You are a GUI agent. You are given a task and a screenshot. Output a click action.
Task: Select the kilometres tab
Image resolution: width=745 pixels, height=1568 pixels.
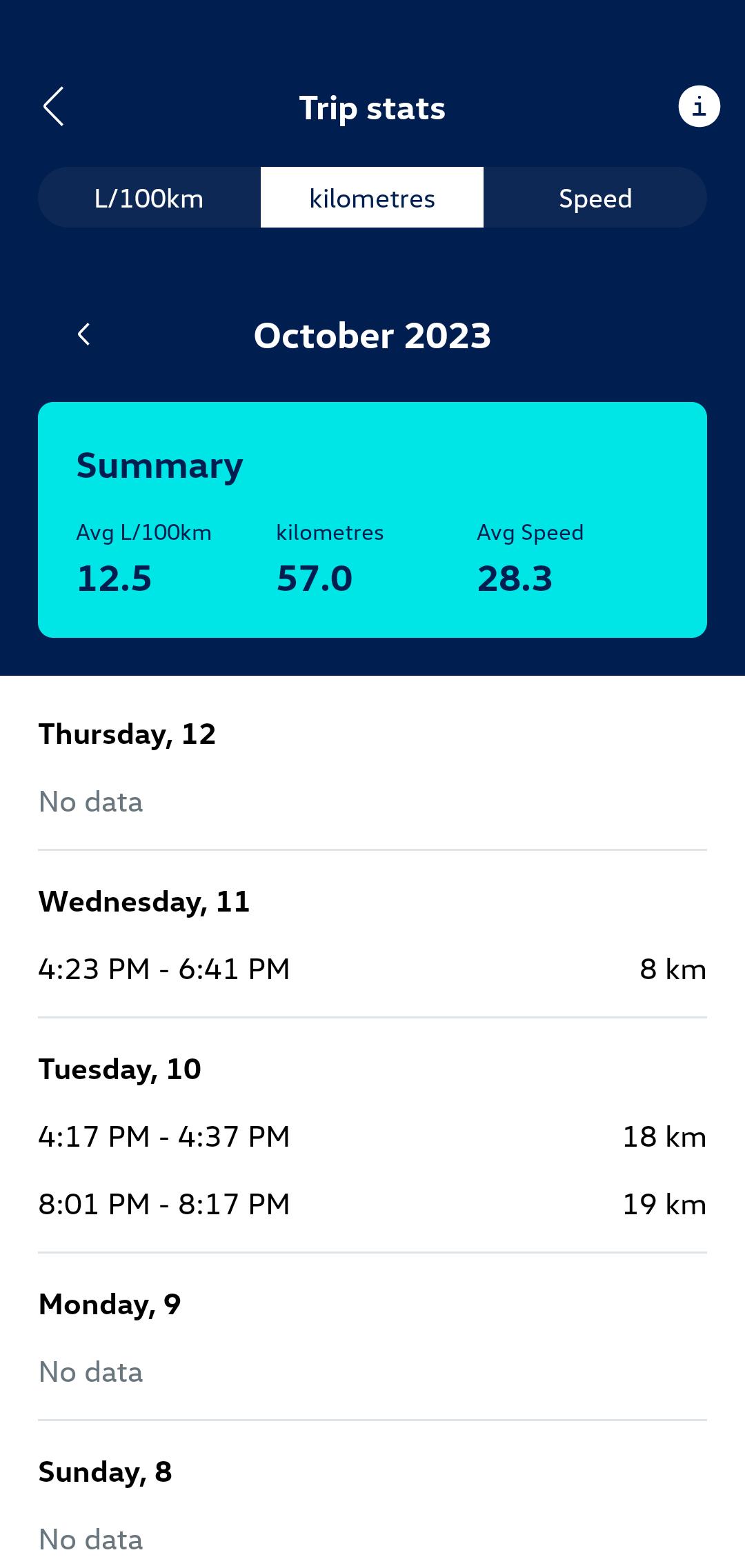pyautogui.click(x=372, y=198)
